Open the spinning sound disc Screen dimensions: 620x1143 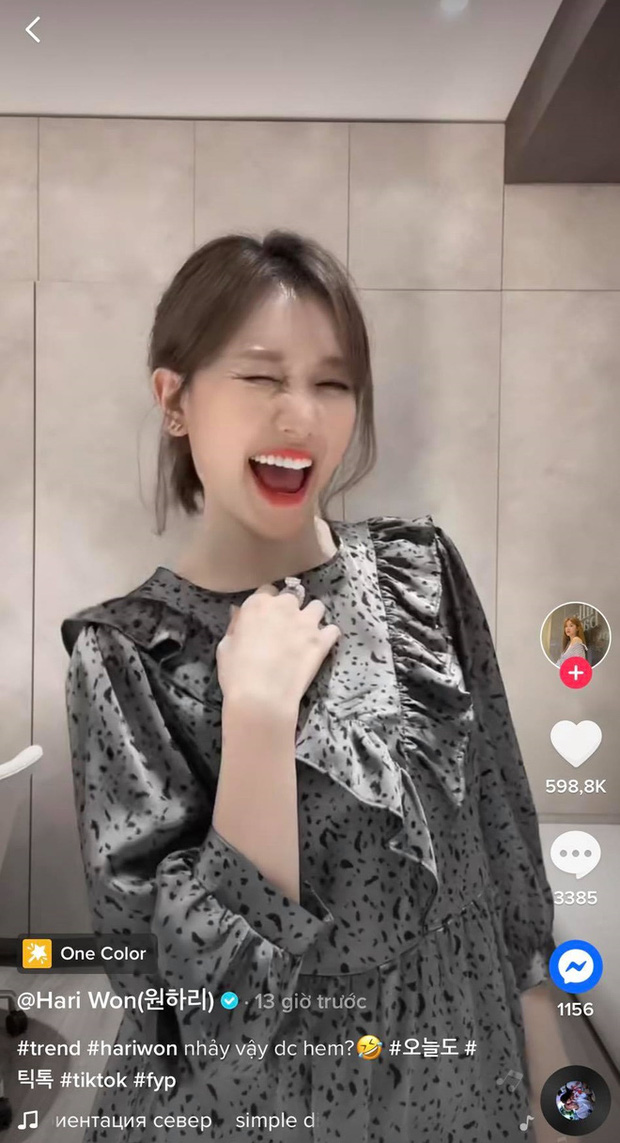click(x=575, y=1100)
